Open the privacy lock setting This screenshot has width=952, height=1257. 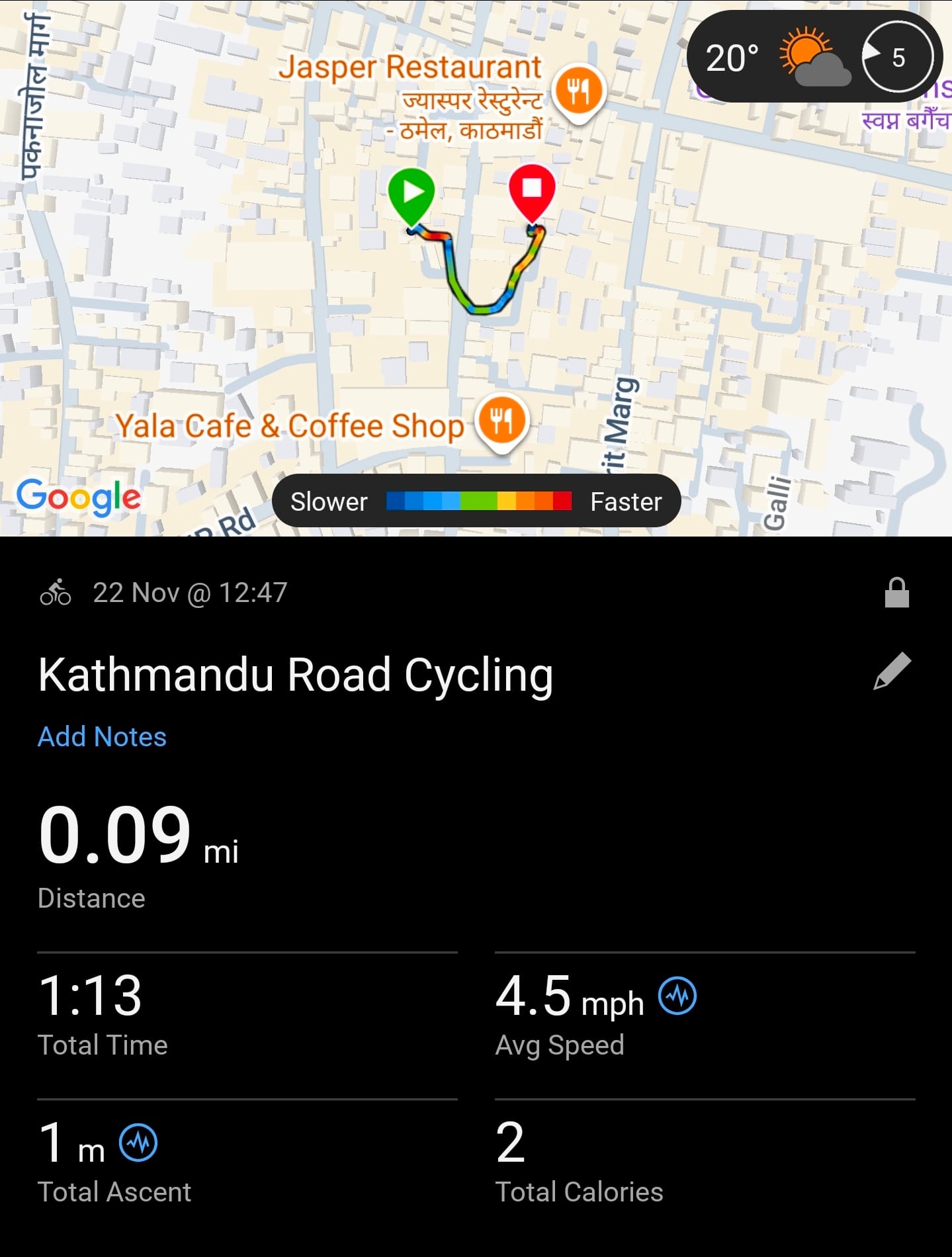click(896, 593)
